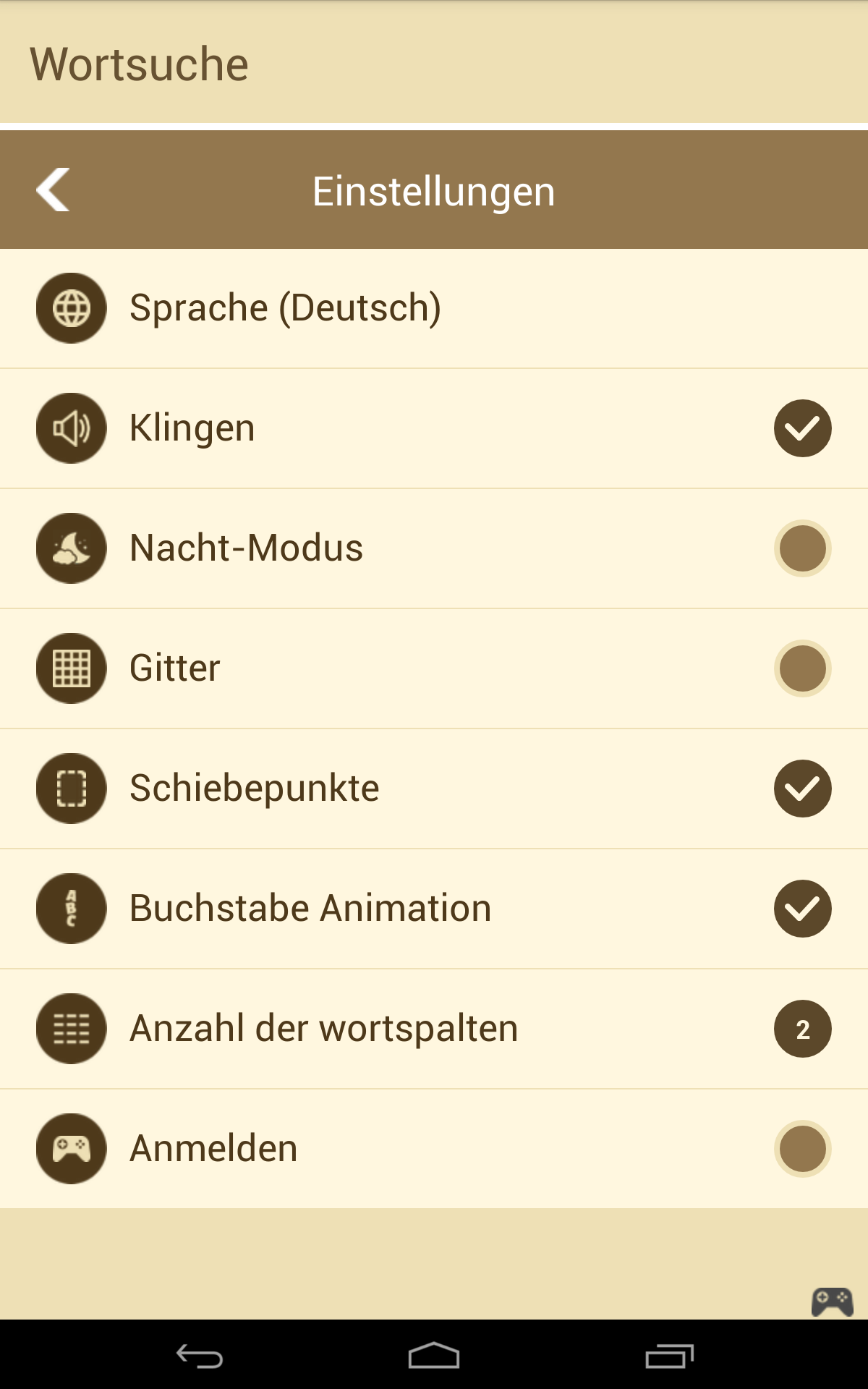Open recent apps from navigation bar
Screen dimensions: 868x1389
click(669, 1356)
